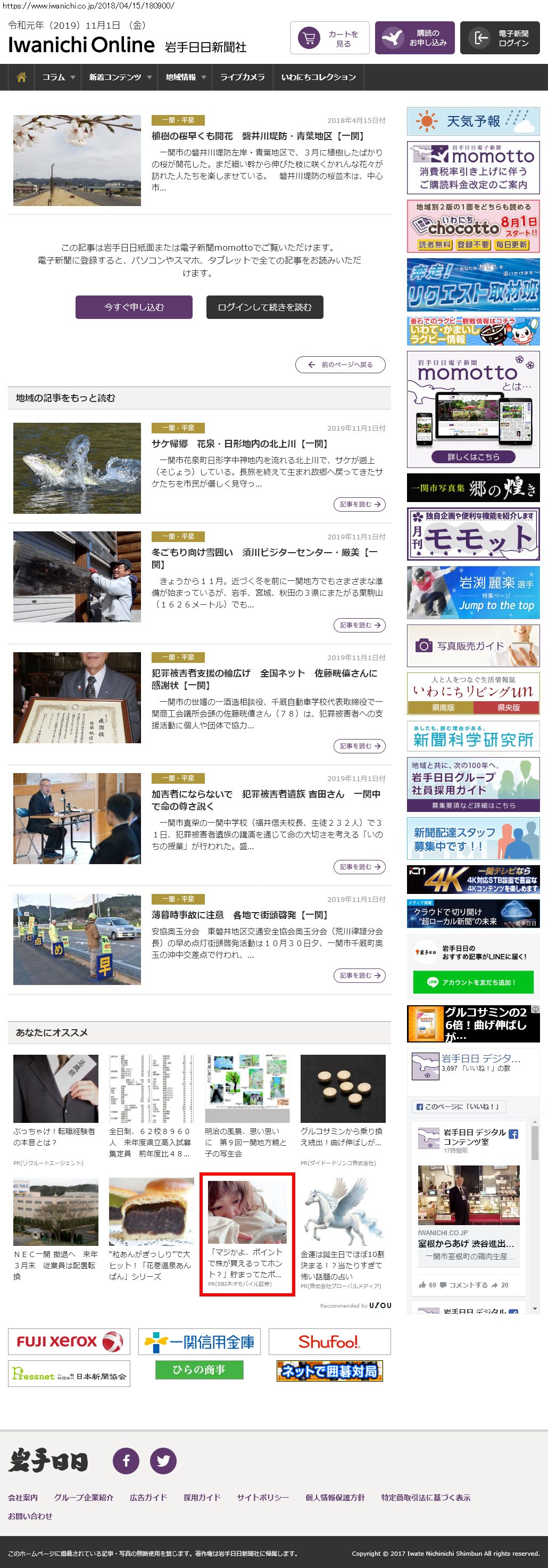548x1568 pixels.
Task: Open the Twitter icon in footer
Action: click(x=163, y=1460)
